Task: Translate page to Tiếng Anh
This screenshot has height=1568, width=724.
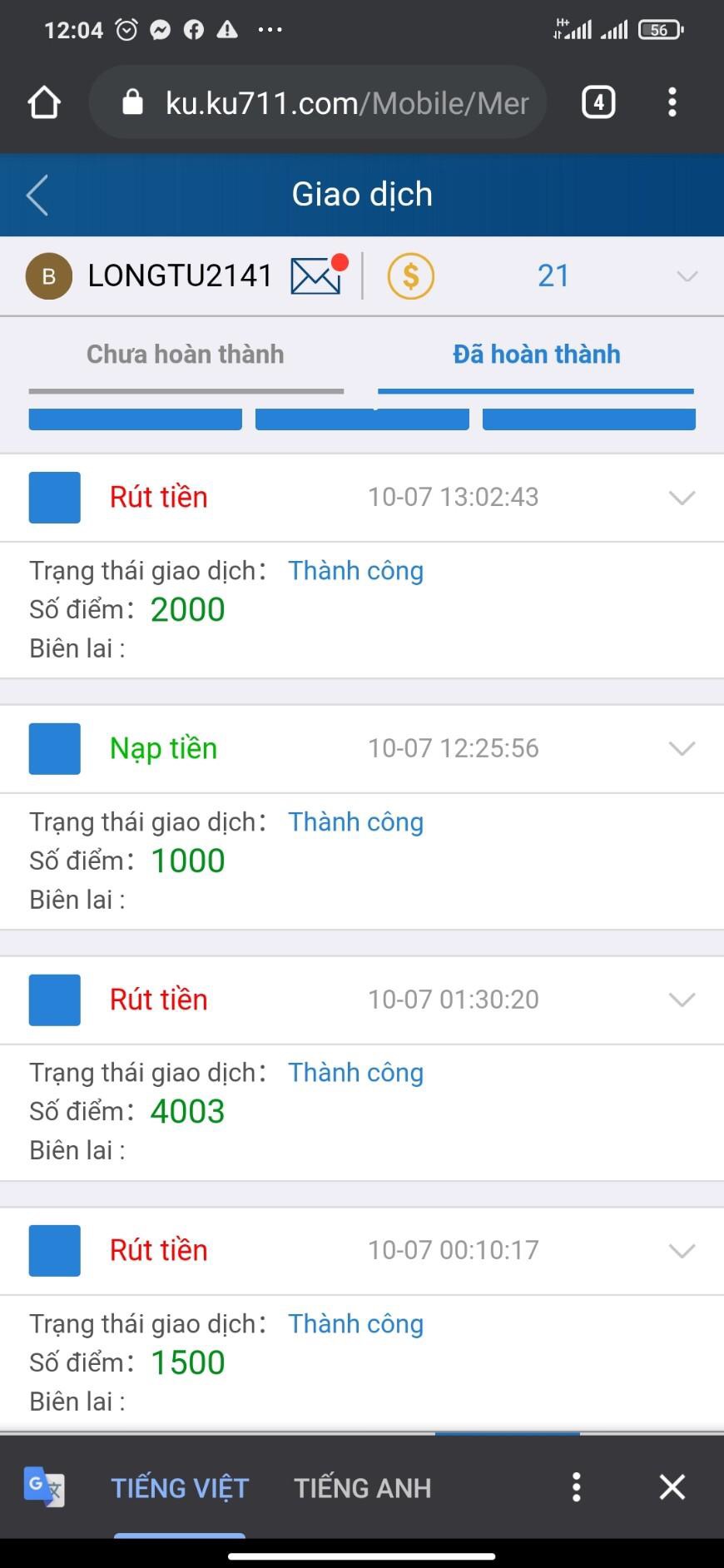Action: pyautogui.click(x=363, y=1487)
